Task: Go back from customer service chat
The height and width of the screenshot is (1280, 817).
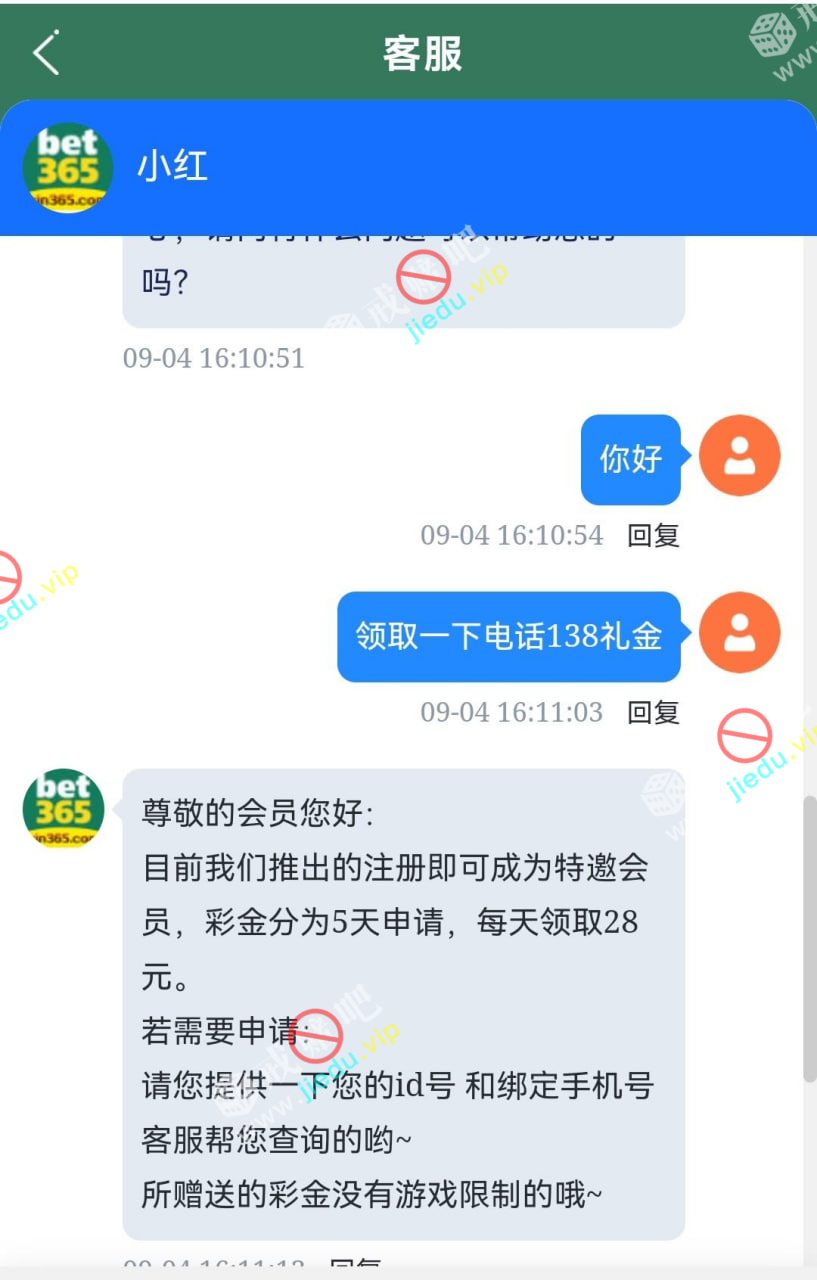Action: click(x=46, y=53)
